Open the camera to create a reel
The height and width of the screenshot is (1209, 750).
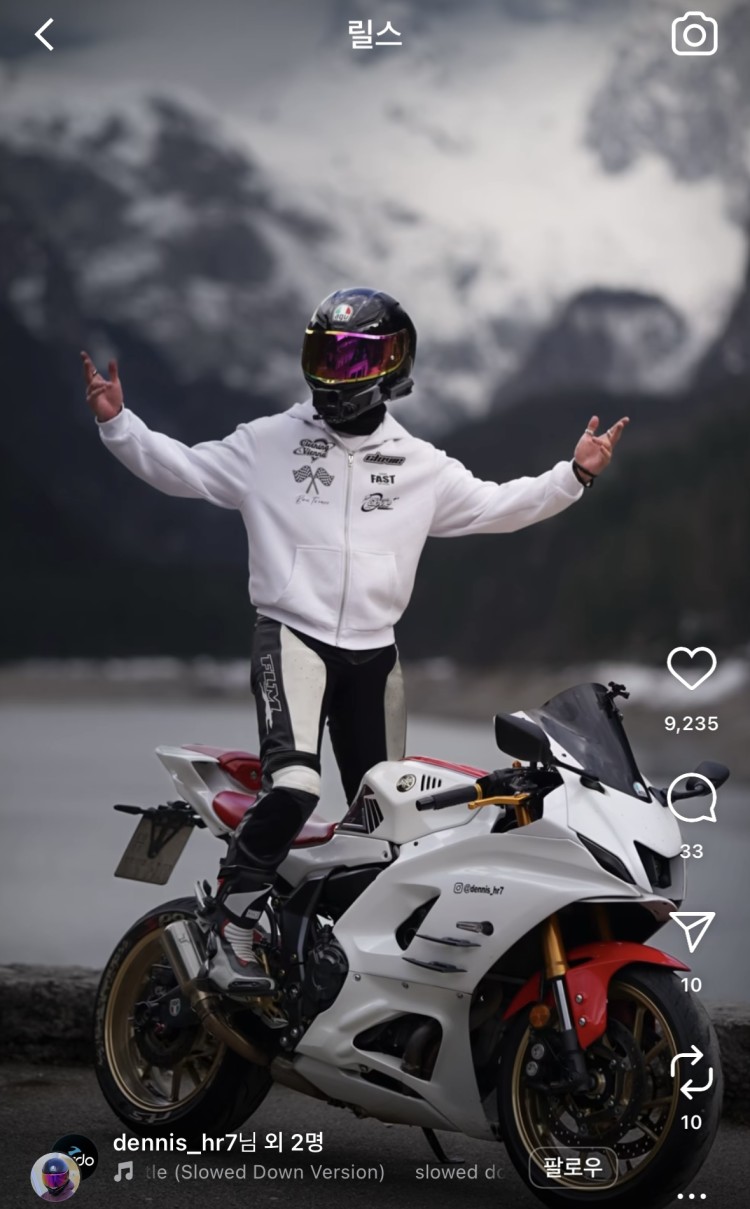[694, 34]
